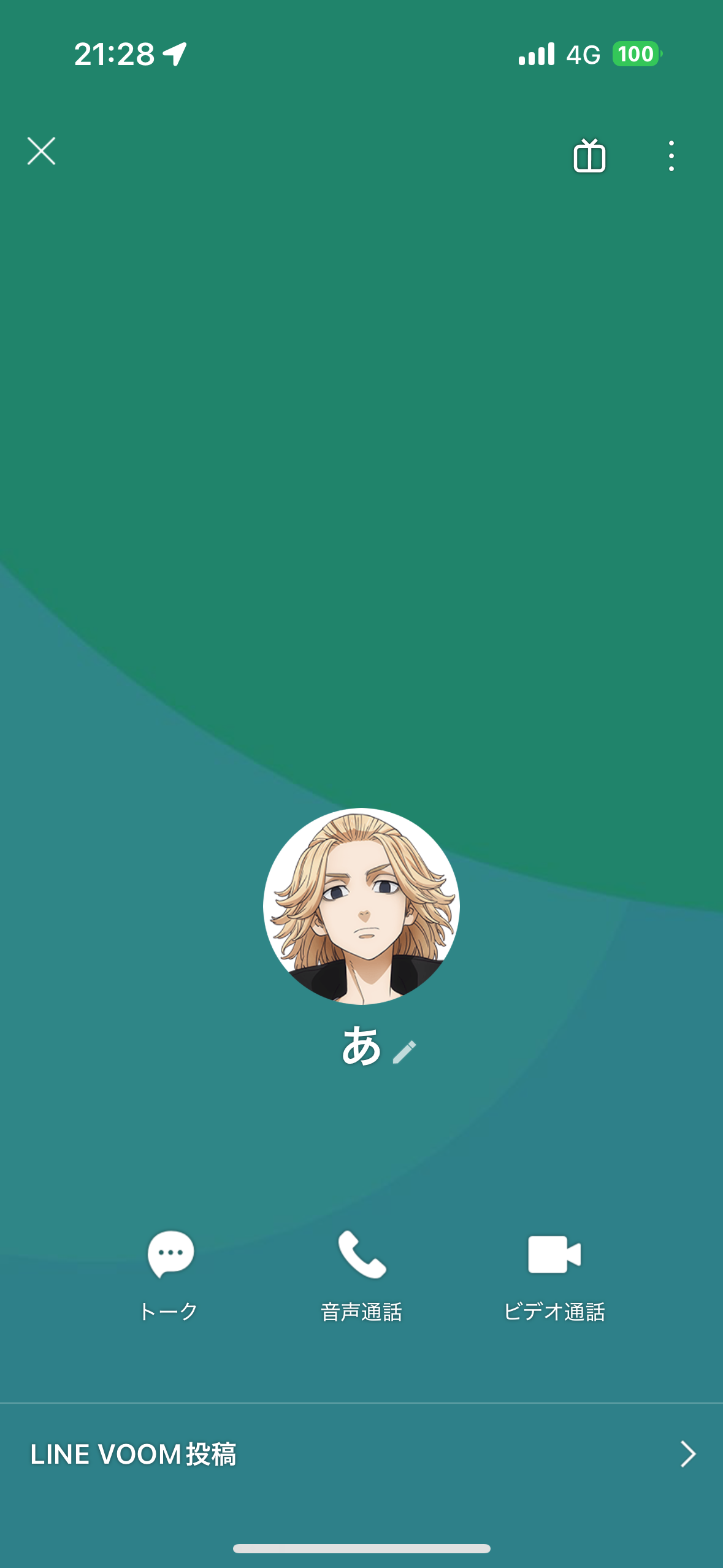
Task: View the round profile picture
Action: click(x=361, y=906)
